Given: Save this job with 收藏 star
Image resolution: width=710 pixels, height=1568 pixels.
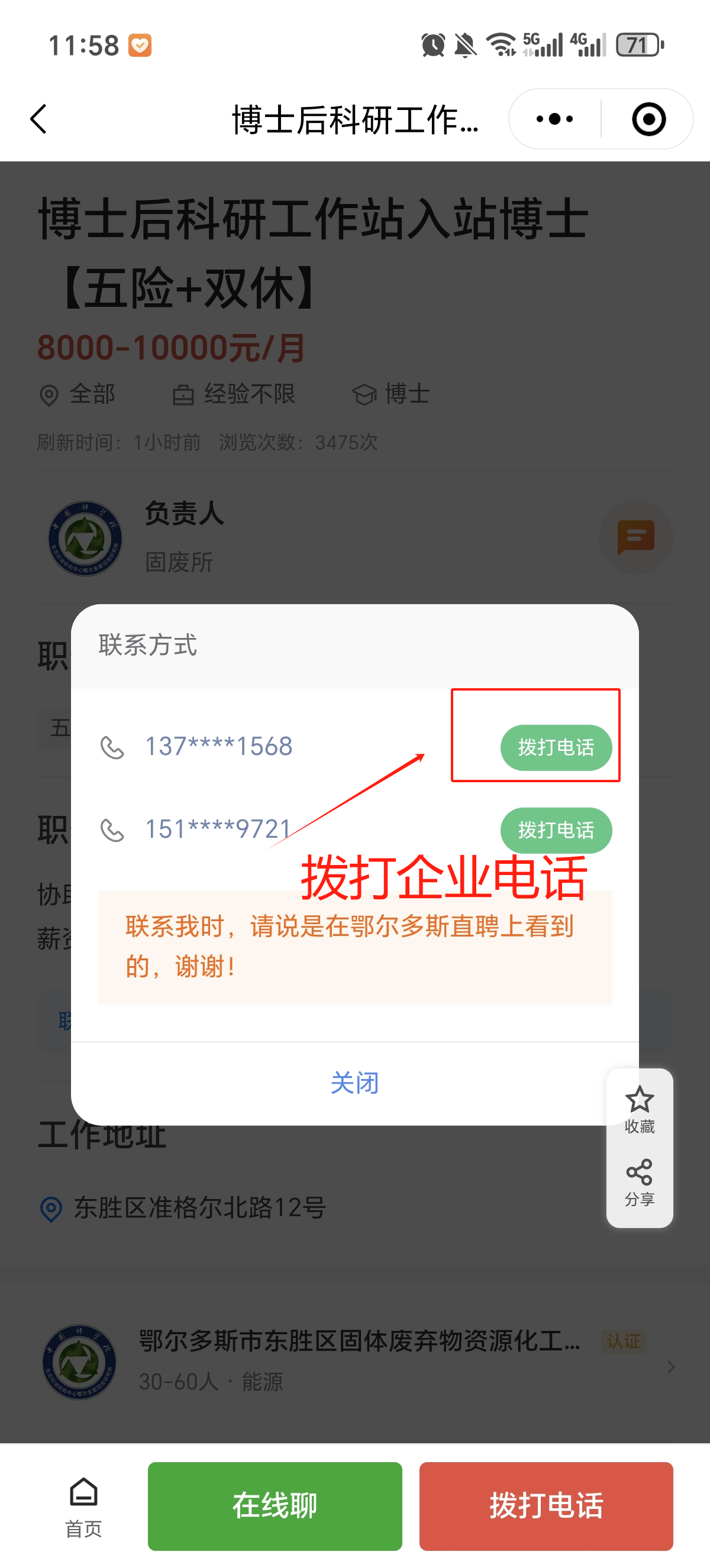Looking at the screenshot, I should pos(640,1109).
